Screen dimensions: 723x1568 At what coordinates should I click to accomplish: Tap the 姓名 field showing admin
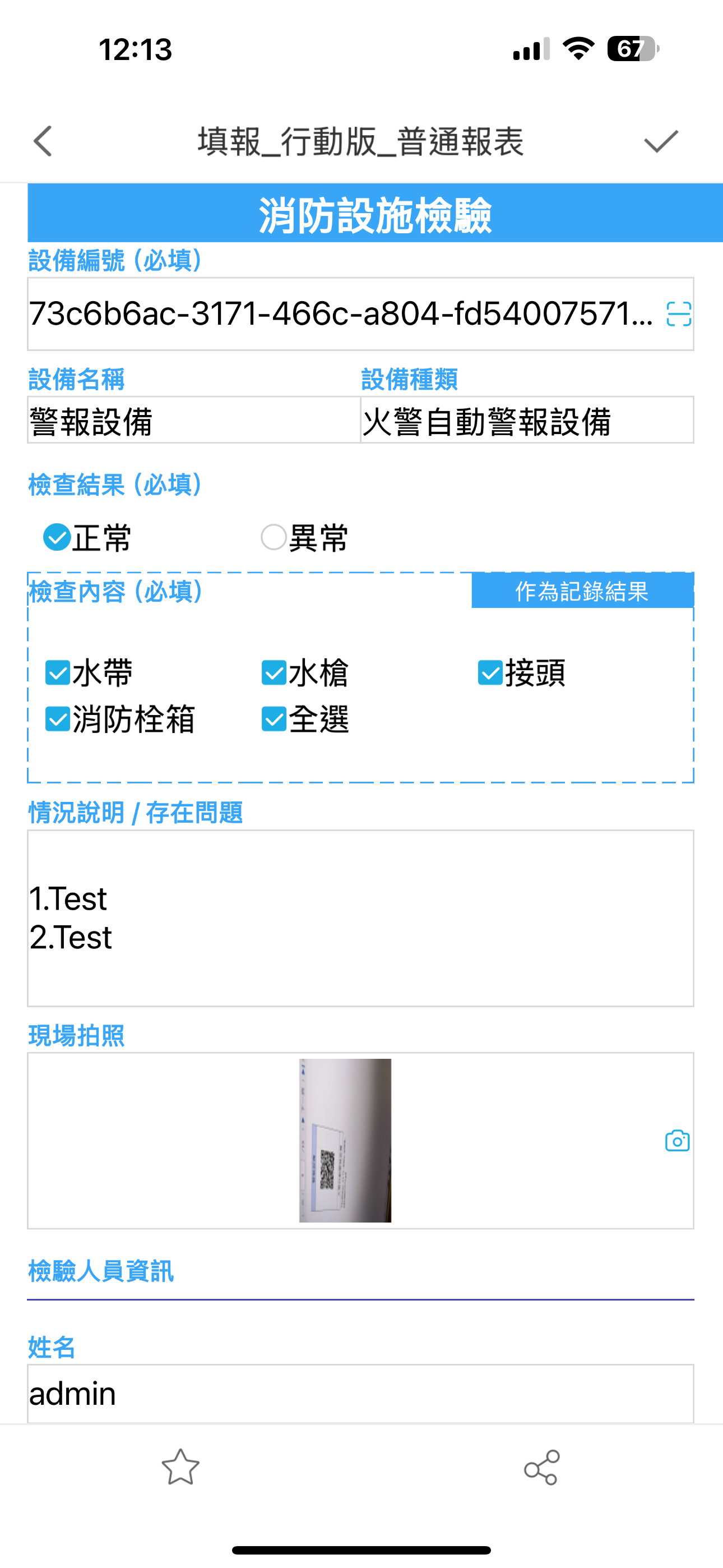pyautogui.click(x=360, y=1393)
